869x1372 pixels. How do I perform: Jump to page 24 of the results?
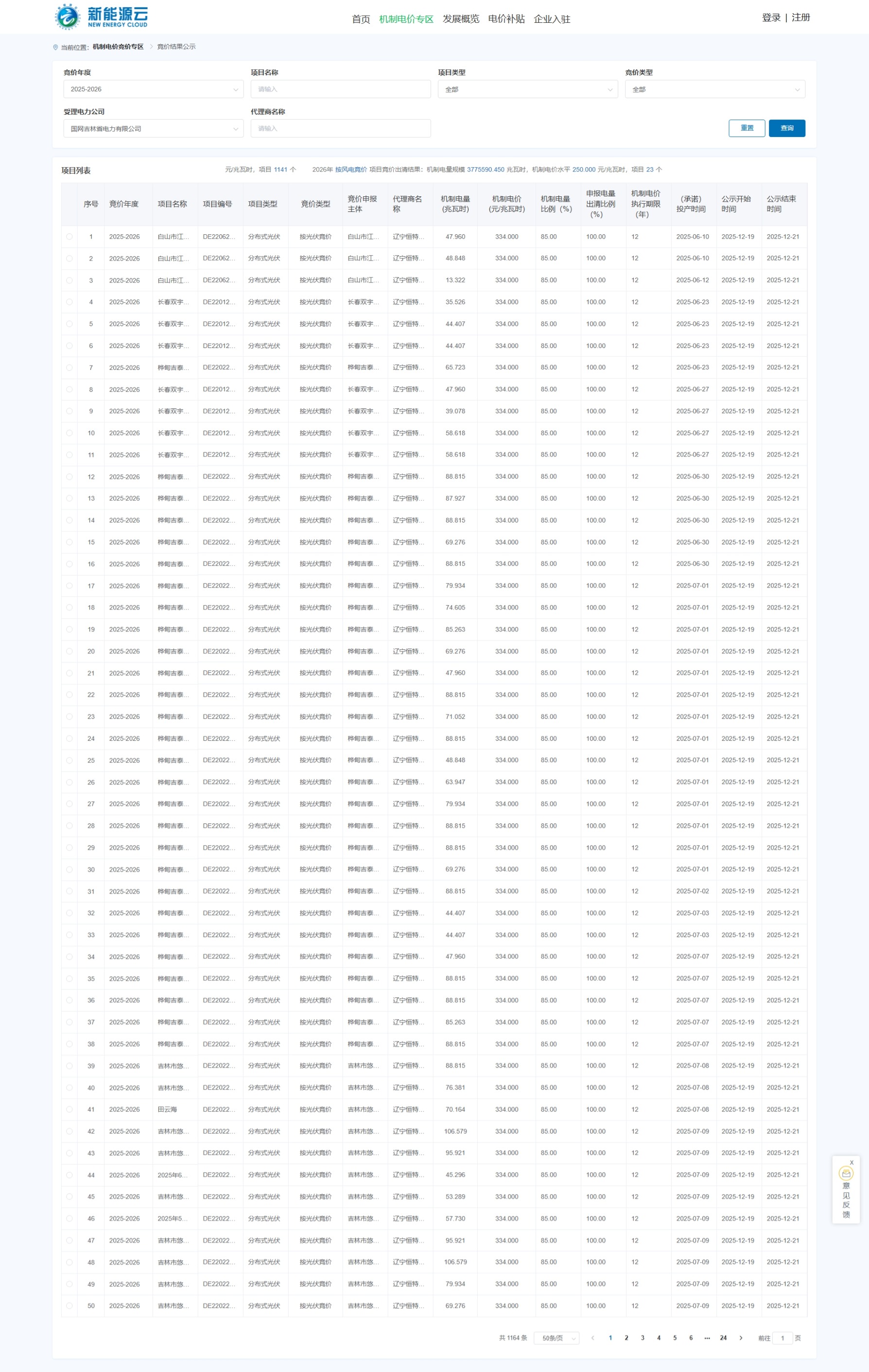click(723, 1338)
